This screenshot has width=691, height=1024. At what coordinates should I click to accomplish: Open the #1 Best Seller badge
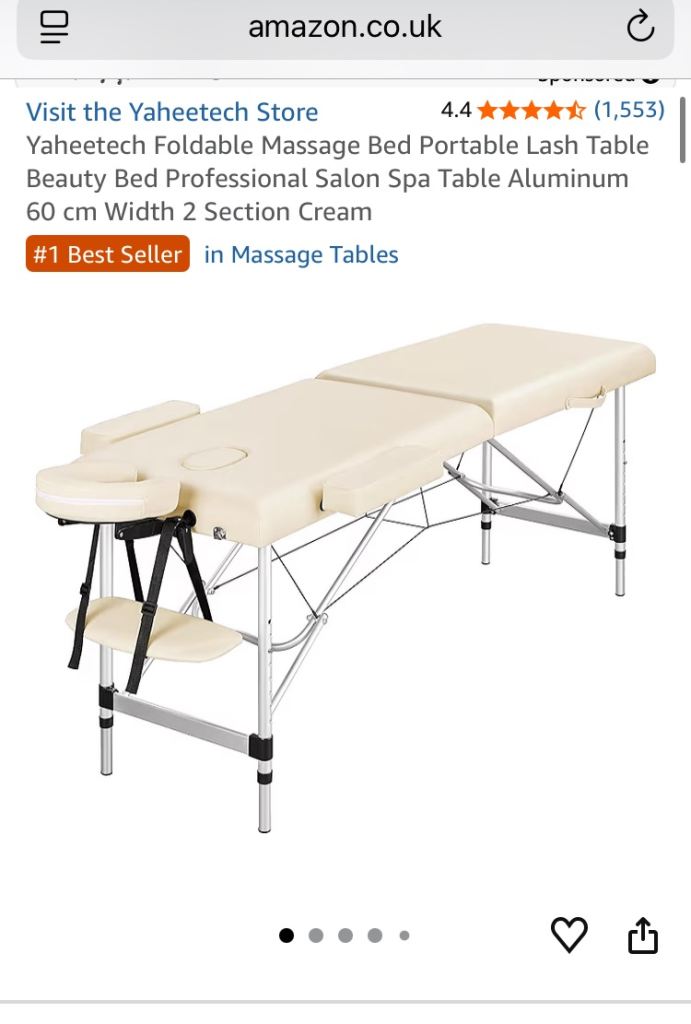click(x=108, y=255)
